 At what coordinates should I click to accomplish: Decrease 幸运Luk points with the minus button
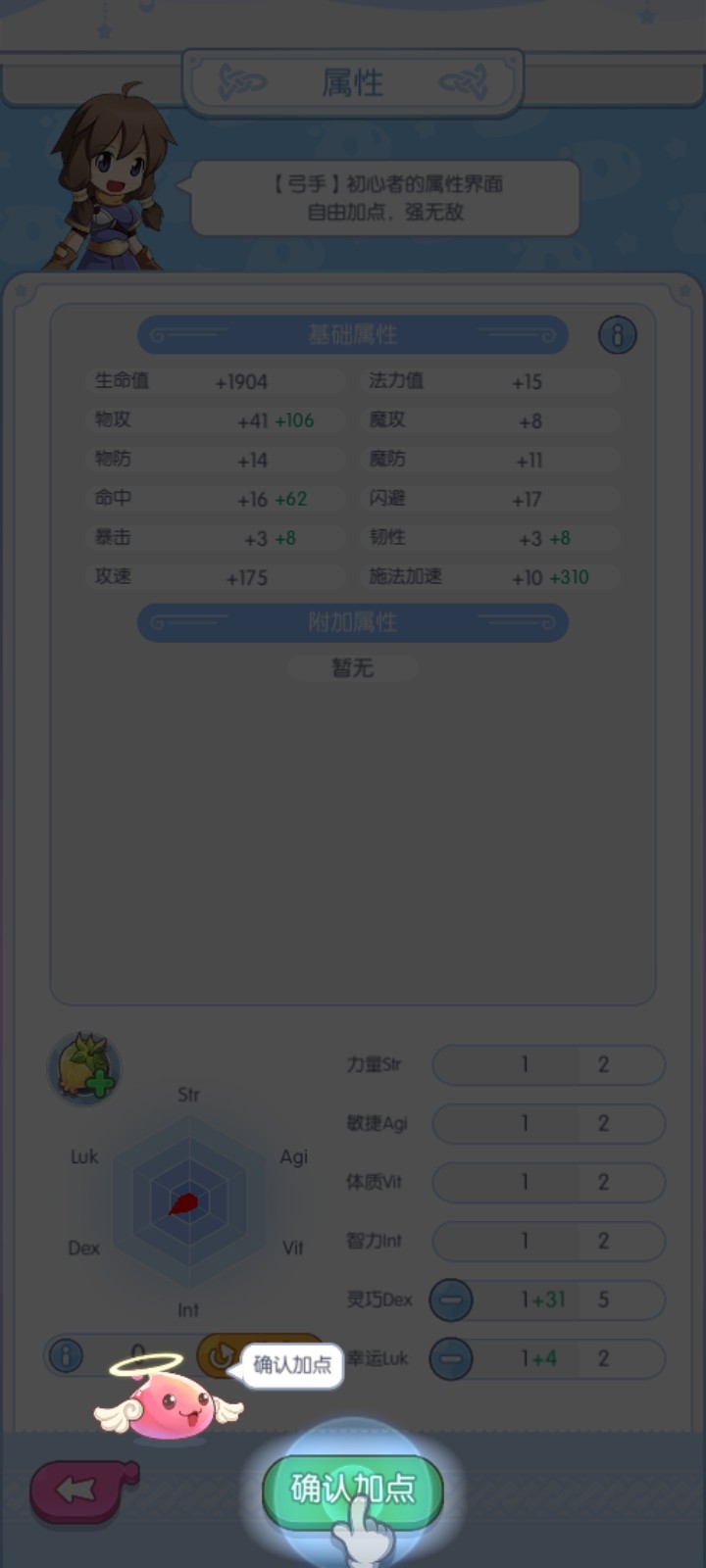(x=451, y=1359)
